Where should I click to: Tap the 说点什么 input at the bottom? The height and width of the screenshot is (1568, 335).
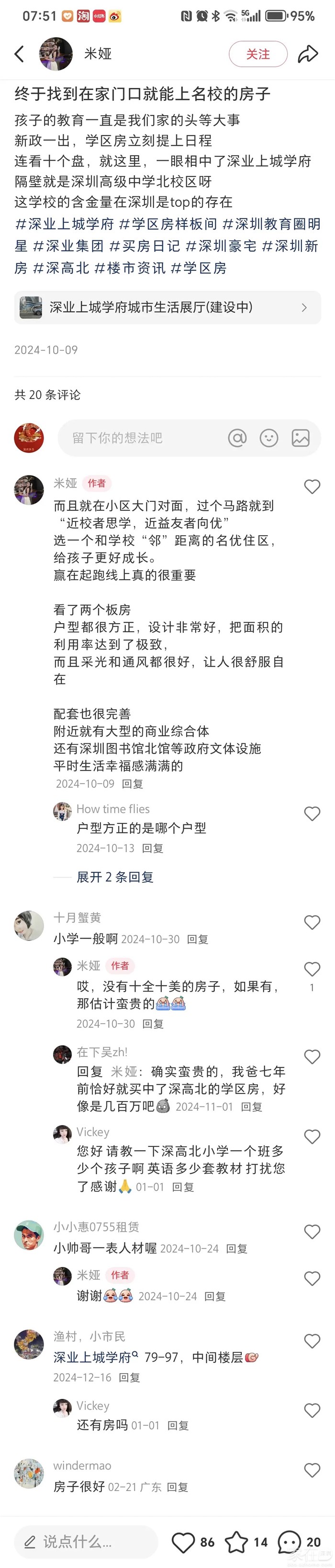[x=85, y=1541]
